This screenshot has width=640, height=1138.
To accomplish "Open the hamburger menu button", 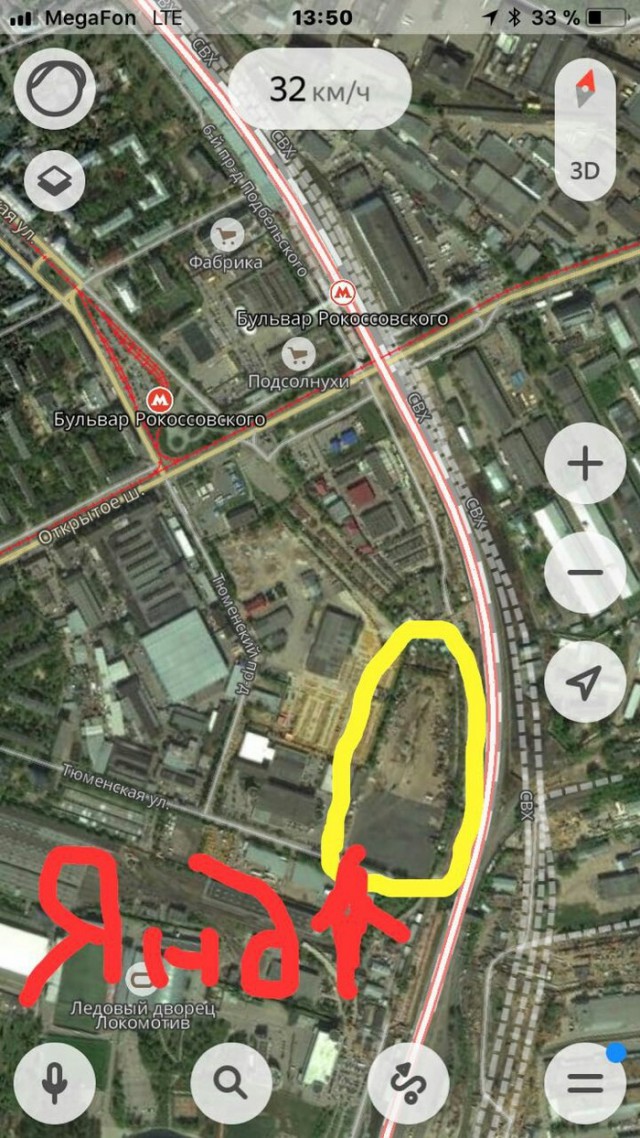I will pos(585,1084).
